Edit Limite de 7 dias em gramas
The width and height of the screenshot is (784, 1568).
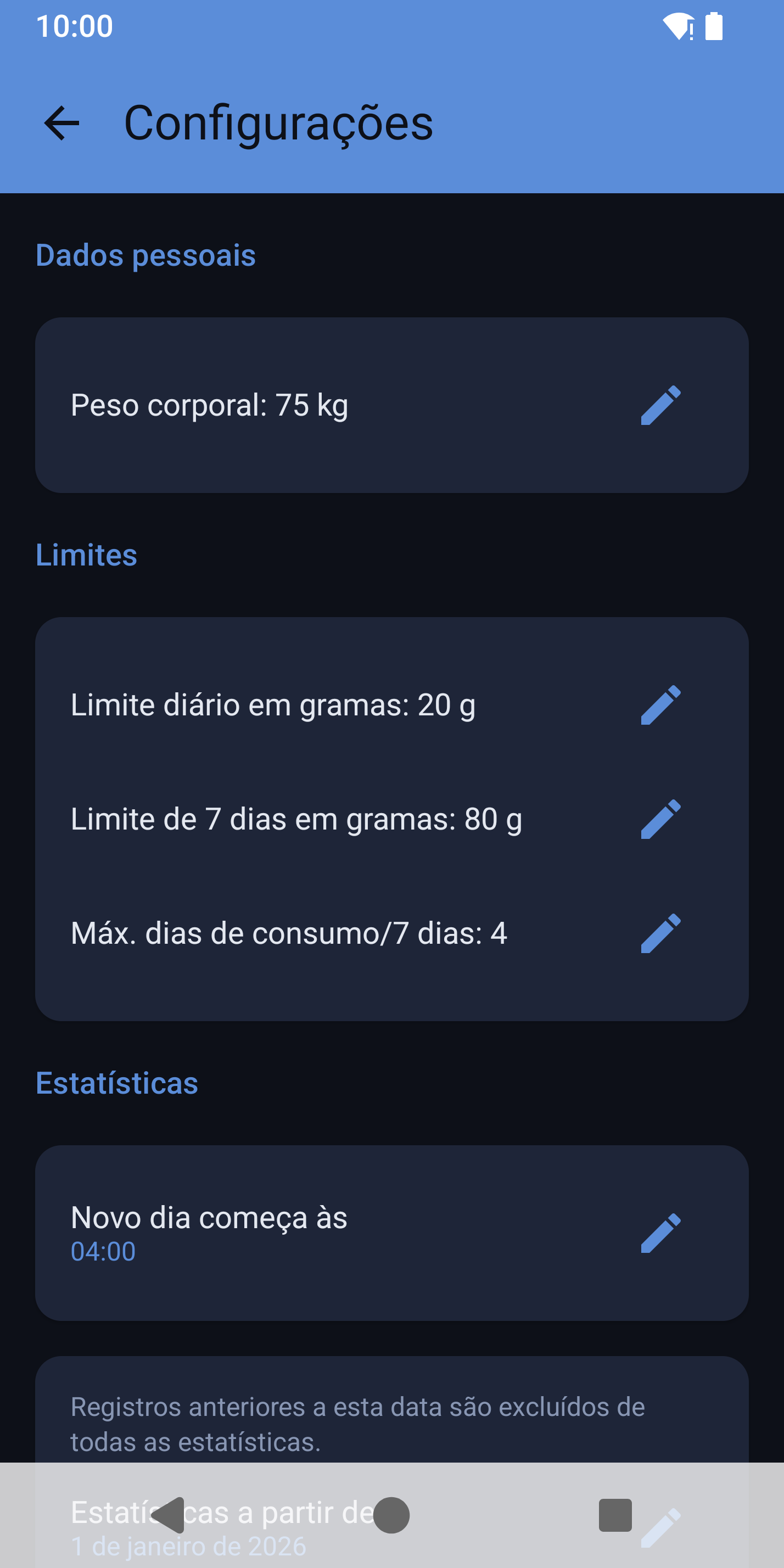[x=660, y=819]
